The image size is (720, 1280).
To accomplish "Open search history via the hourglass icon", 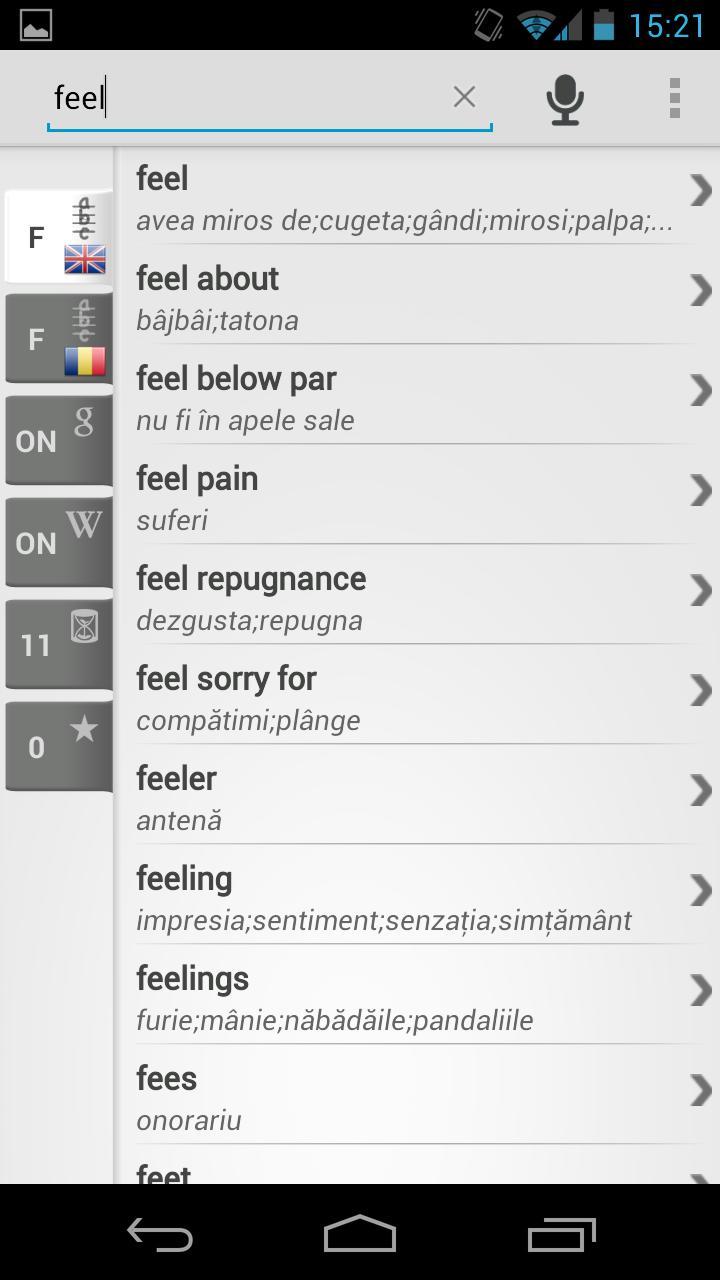I will 58,643.
